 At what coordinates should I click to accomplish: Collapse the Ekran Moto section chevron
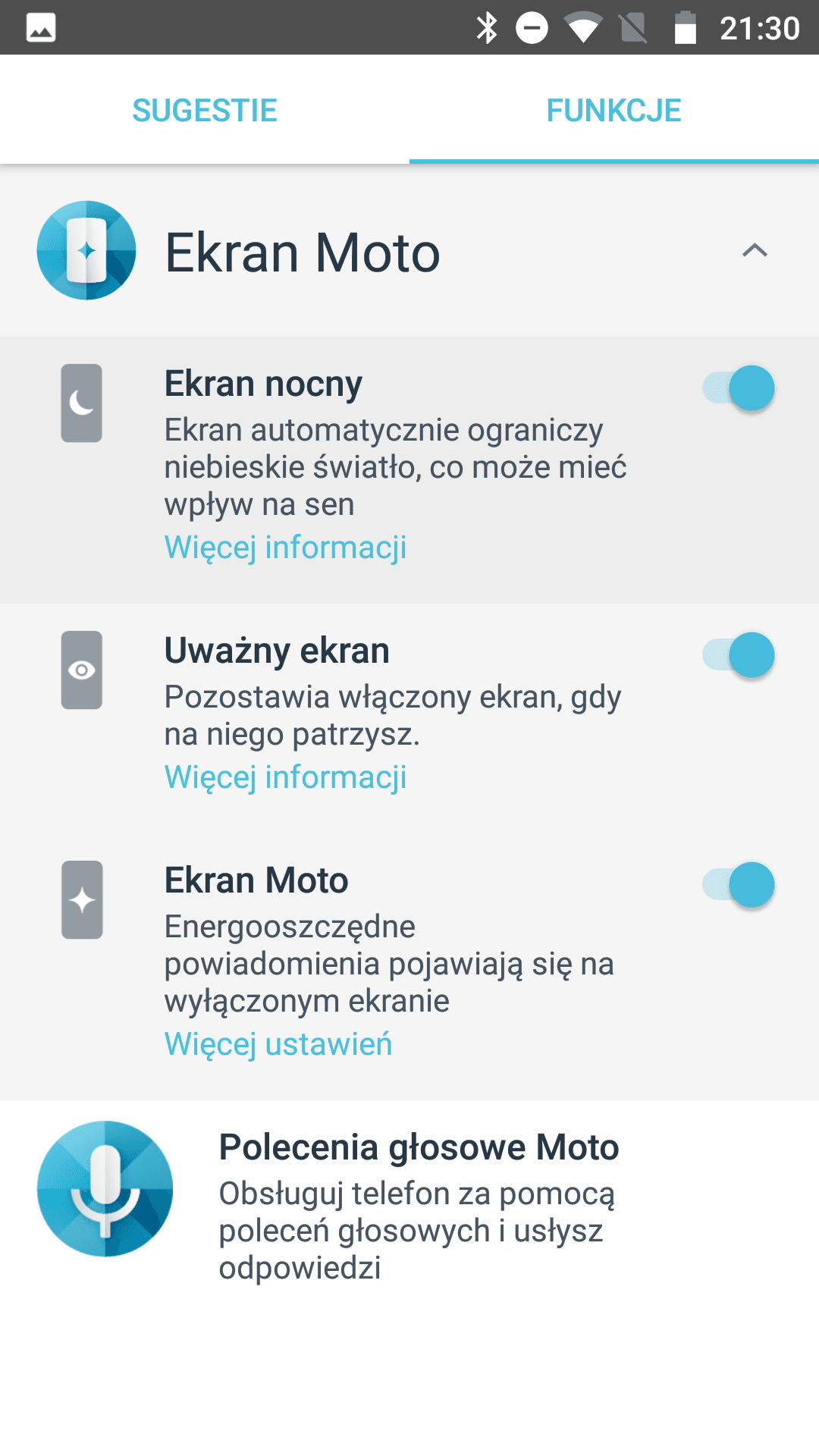[755, 250]
